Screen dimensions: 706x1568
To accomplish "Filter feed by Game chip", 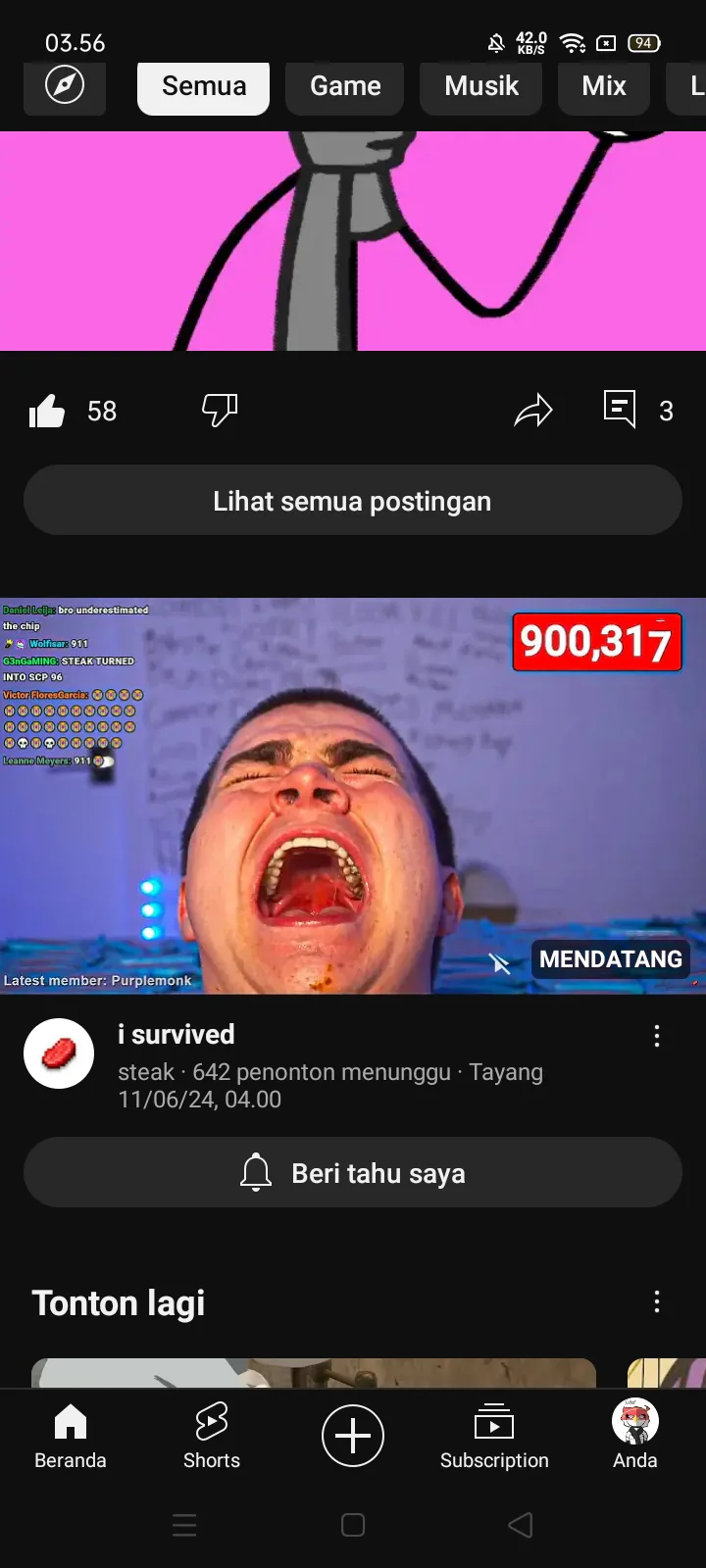I will 345,86.
